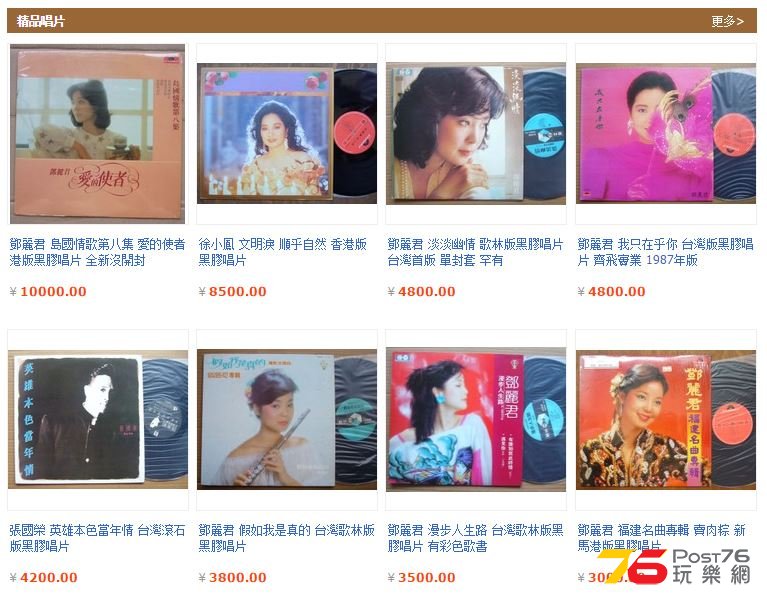Image resolution: width=767 pixels, height=597 pixels.
Task: Open the 張國榮 英雄本色當年情 title link
Action: click(97, 538)
